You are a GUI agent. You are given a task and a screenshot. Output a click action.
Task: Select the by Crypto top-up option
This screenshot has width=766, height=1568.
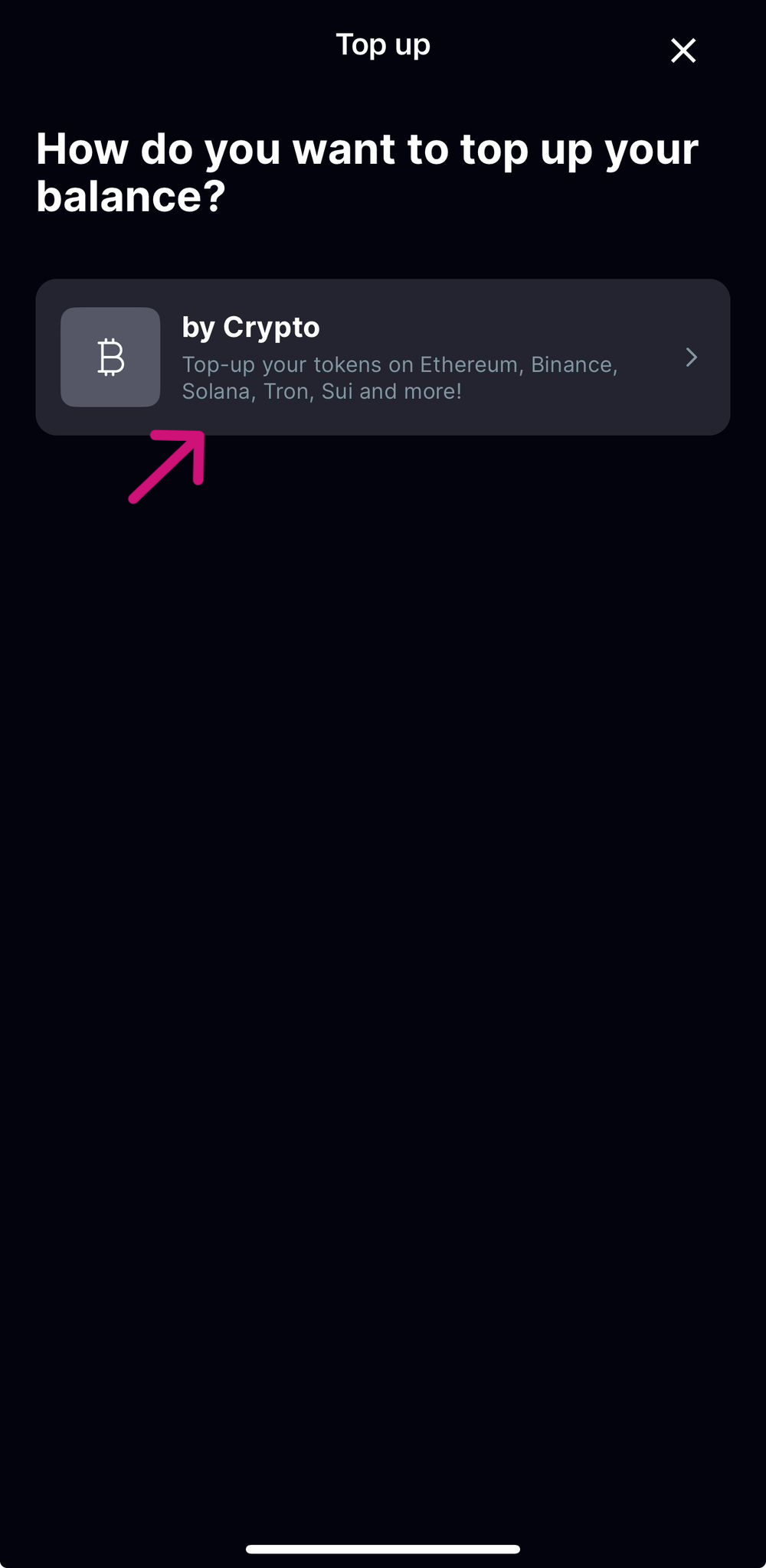(383, 357)
